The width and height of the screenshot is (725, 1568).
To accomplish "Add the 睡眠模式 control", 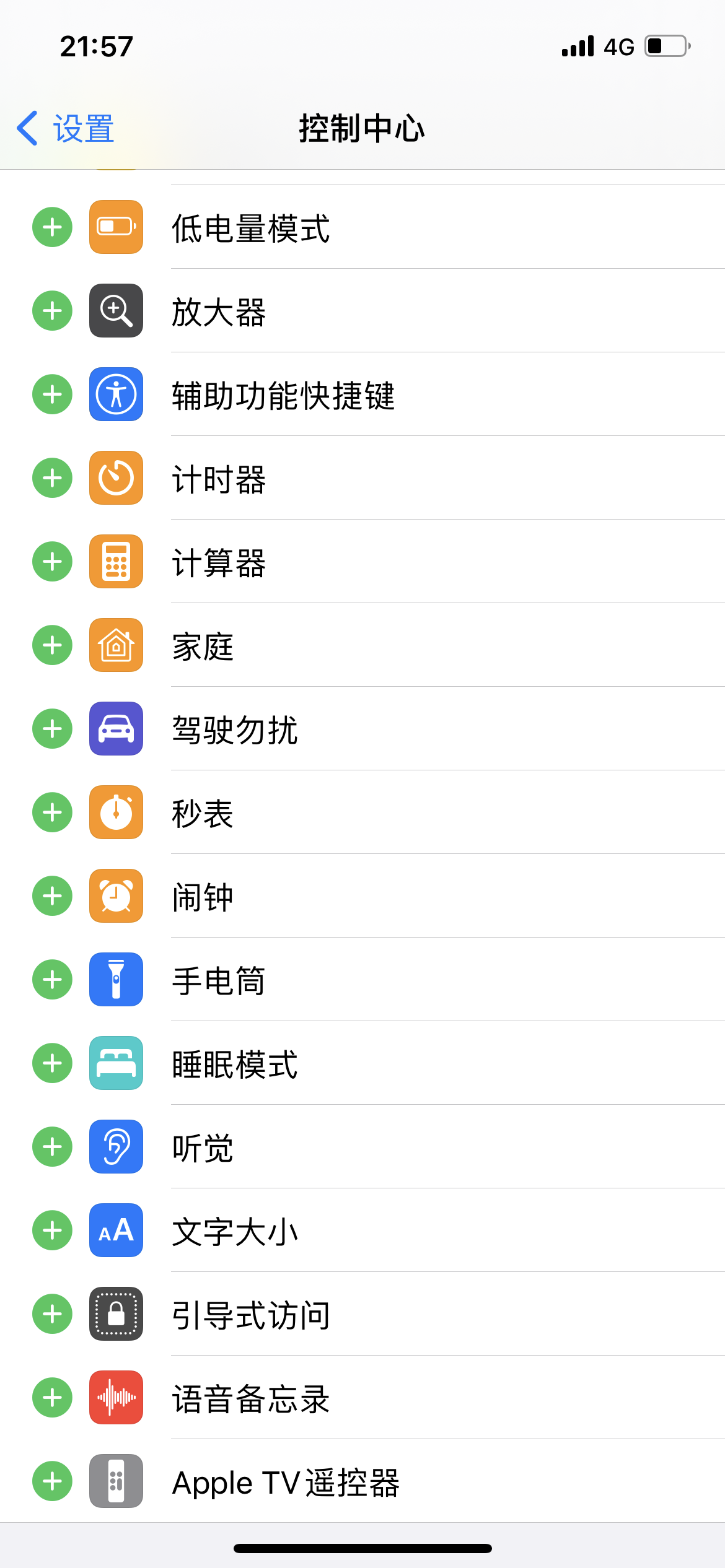I will click(53, 1063).
